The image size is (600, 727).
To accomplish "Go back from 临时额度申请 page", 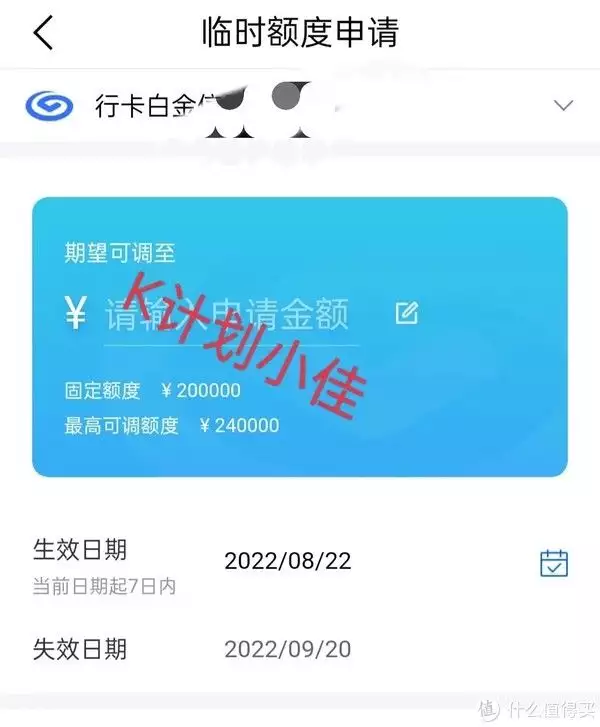I will [43, 33].
